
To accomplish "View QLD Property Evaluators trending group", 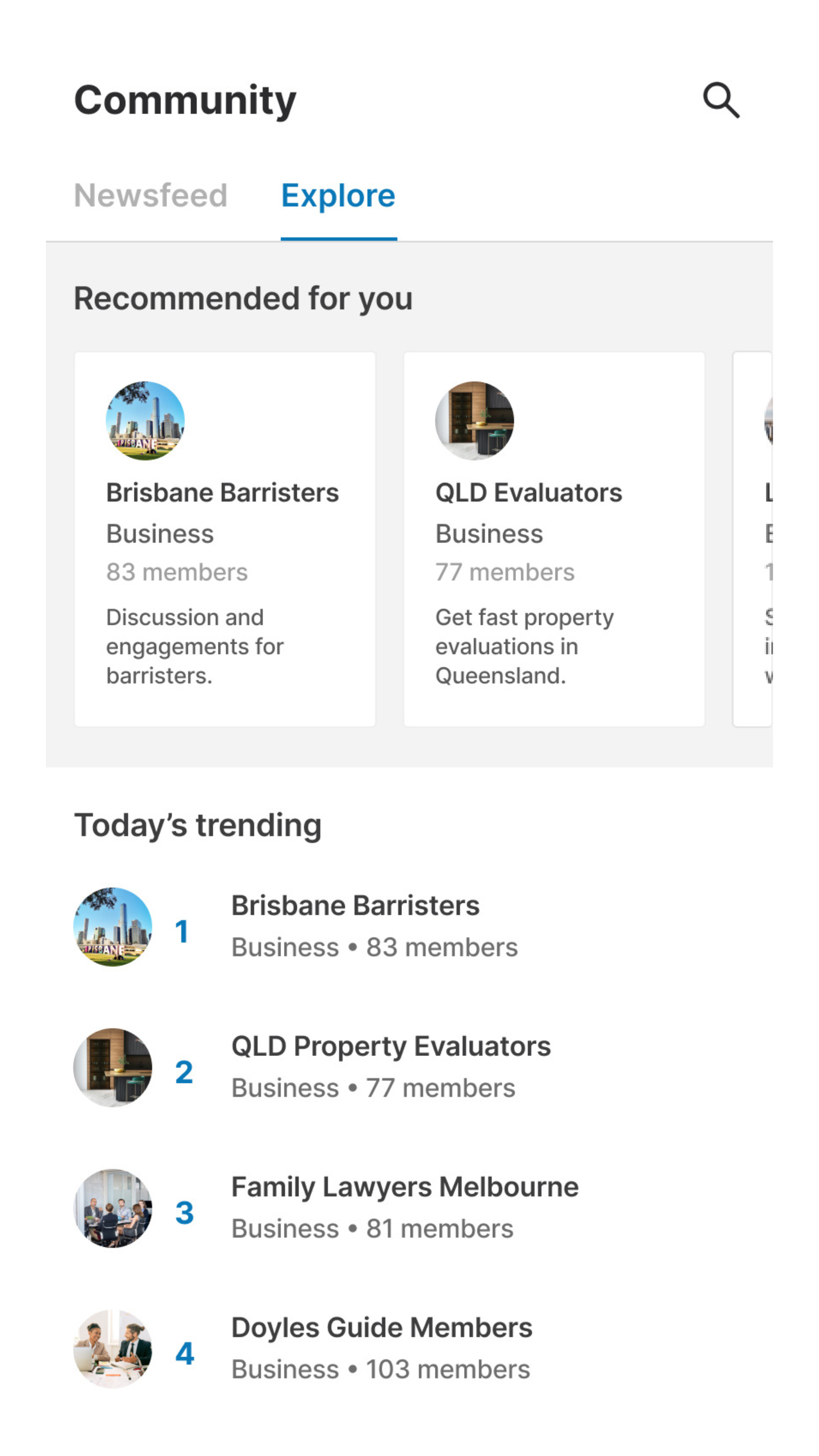I will [390, 1067].
